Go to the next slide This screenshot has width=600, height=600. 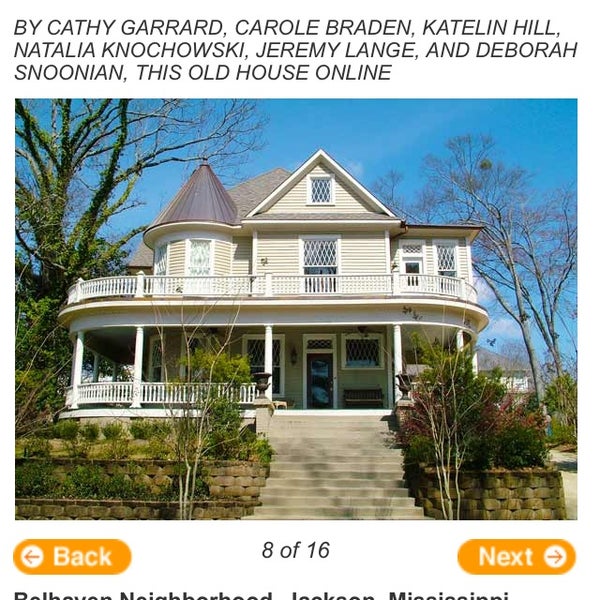coord(516,556)
